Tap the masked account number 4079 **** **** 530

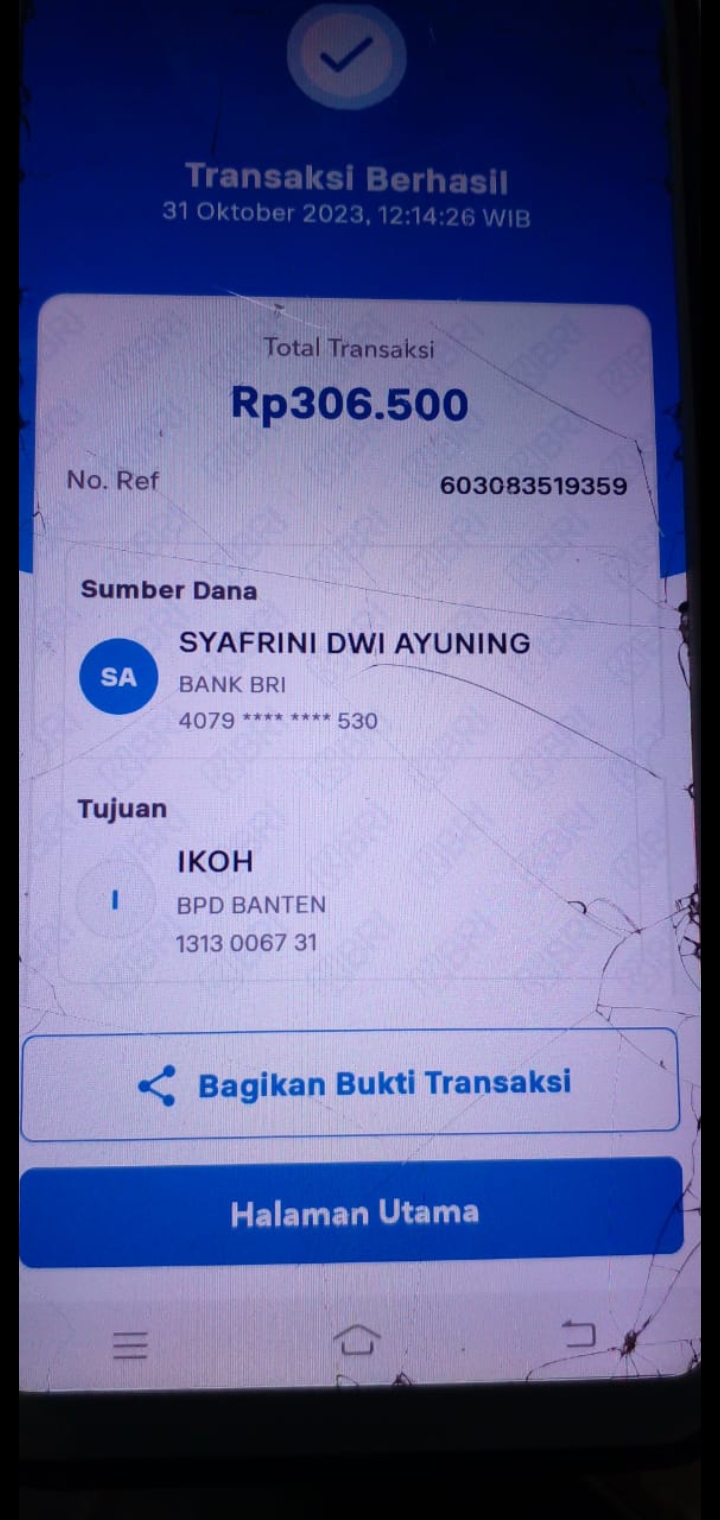277,721
